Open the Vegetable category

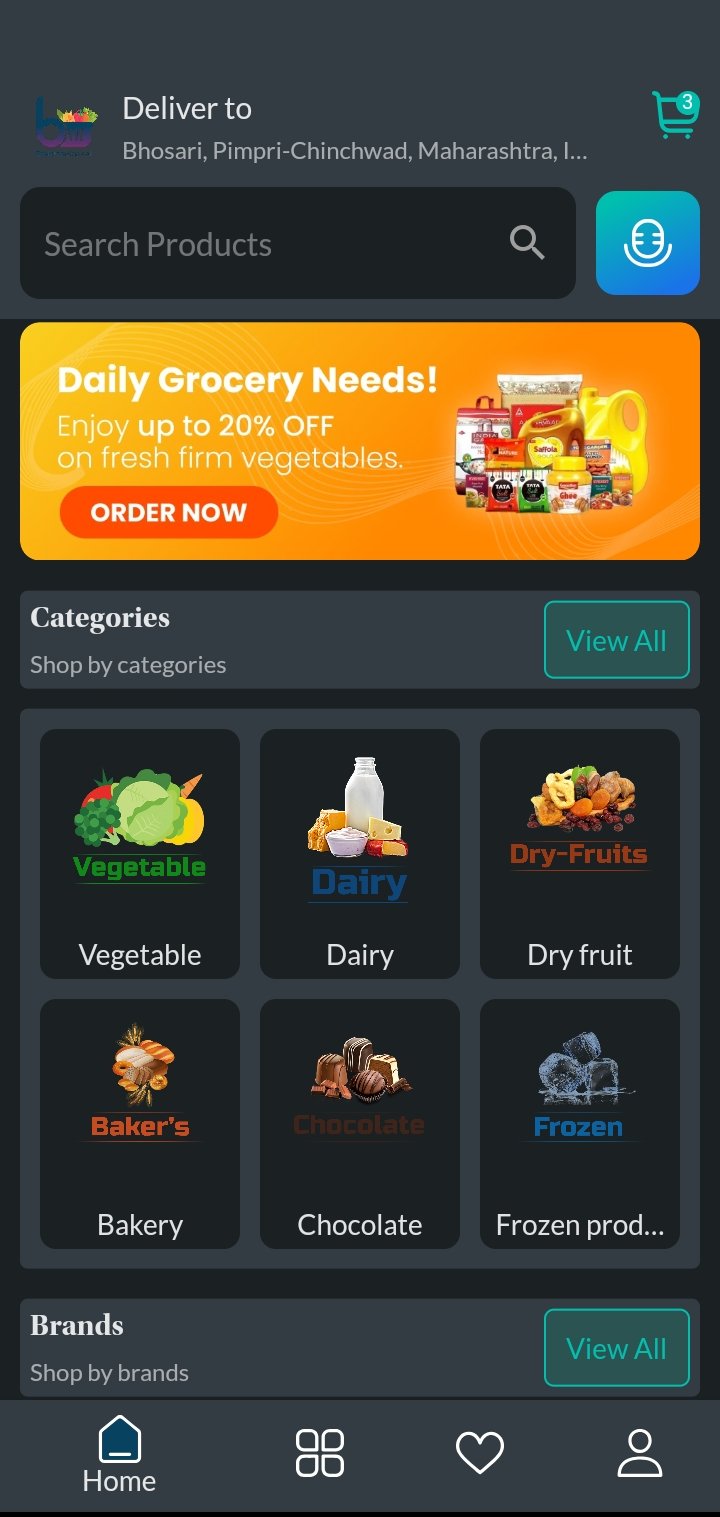click(140, 853)
